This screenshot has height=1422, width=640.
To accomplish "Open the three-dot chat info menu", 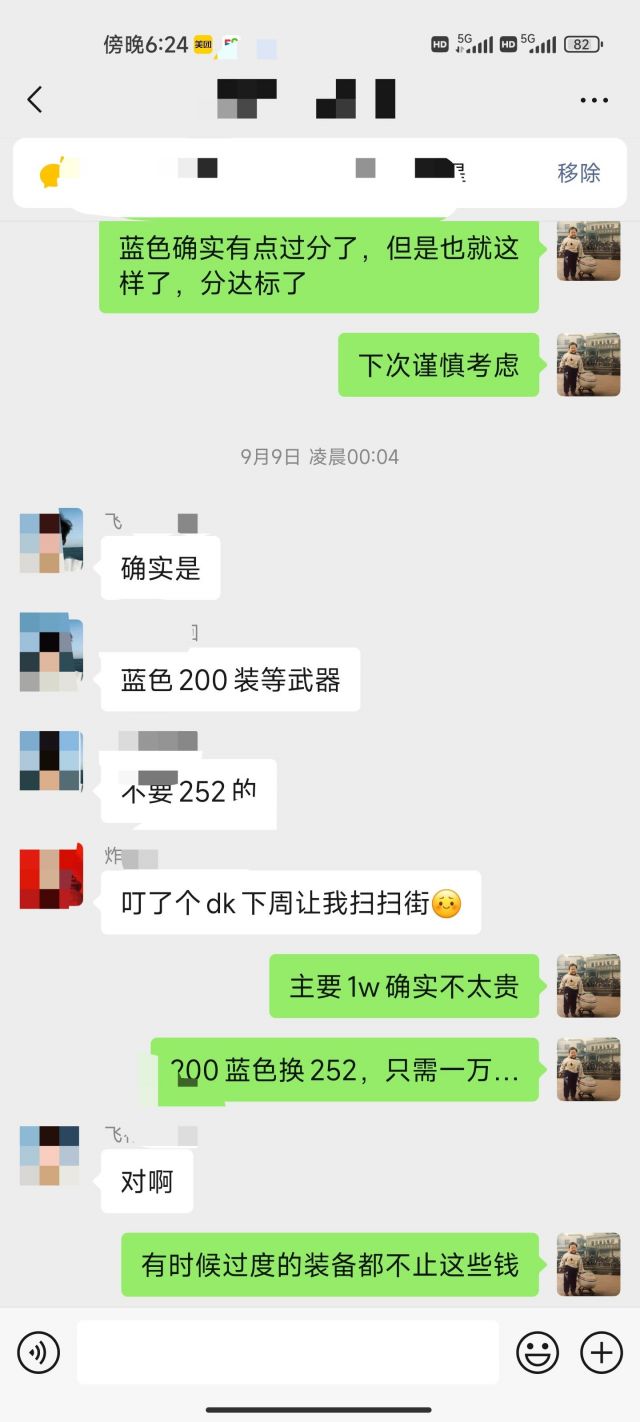I will point(594,100).
